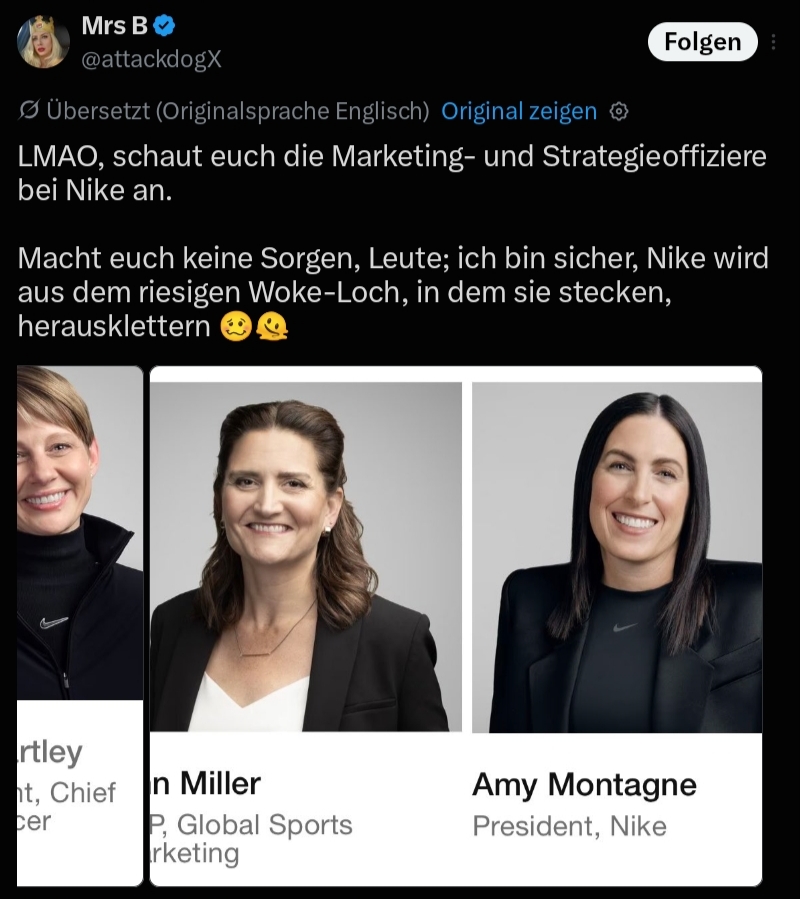Open translation settings gear icon
The image size is (800, 899).
pyautogui.click(x=619, y=111)
